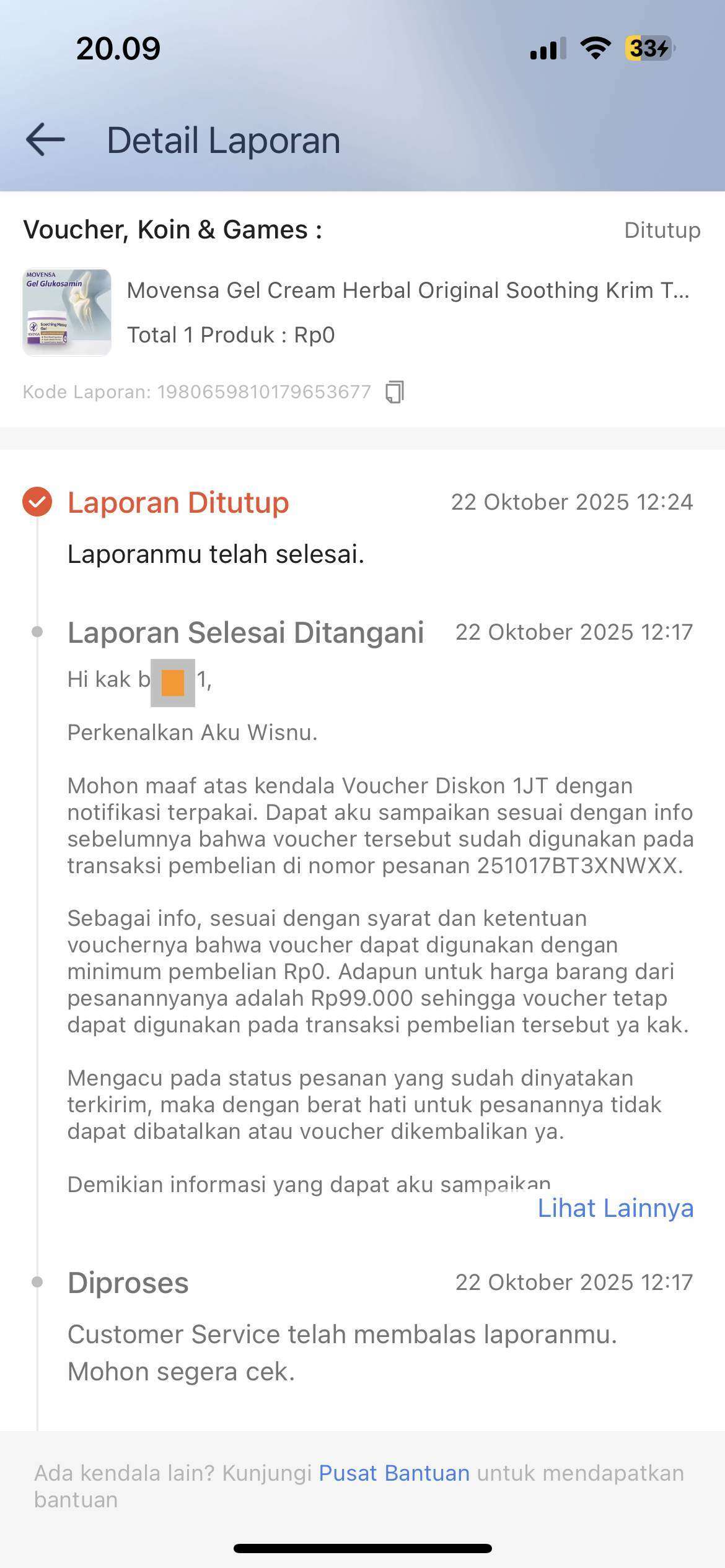Copy the Kode Laporan number

point(395,392)
